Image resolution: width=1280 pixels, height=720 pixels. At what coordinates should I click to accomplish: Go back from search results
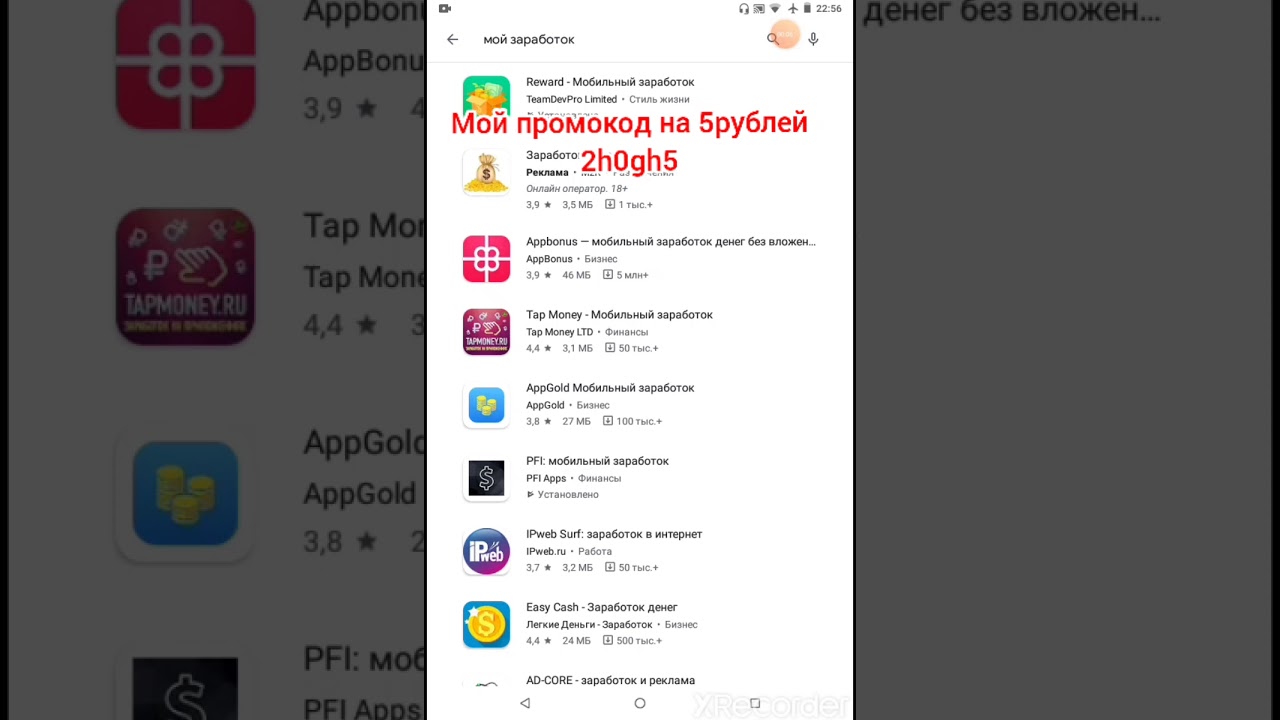452,39
